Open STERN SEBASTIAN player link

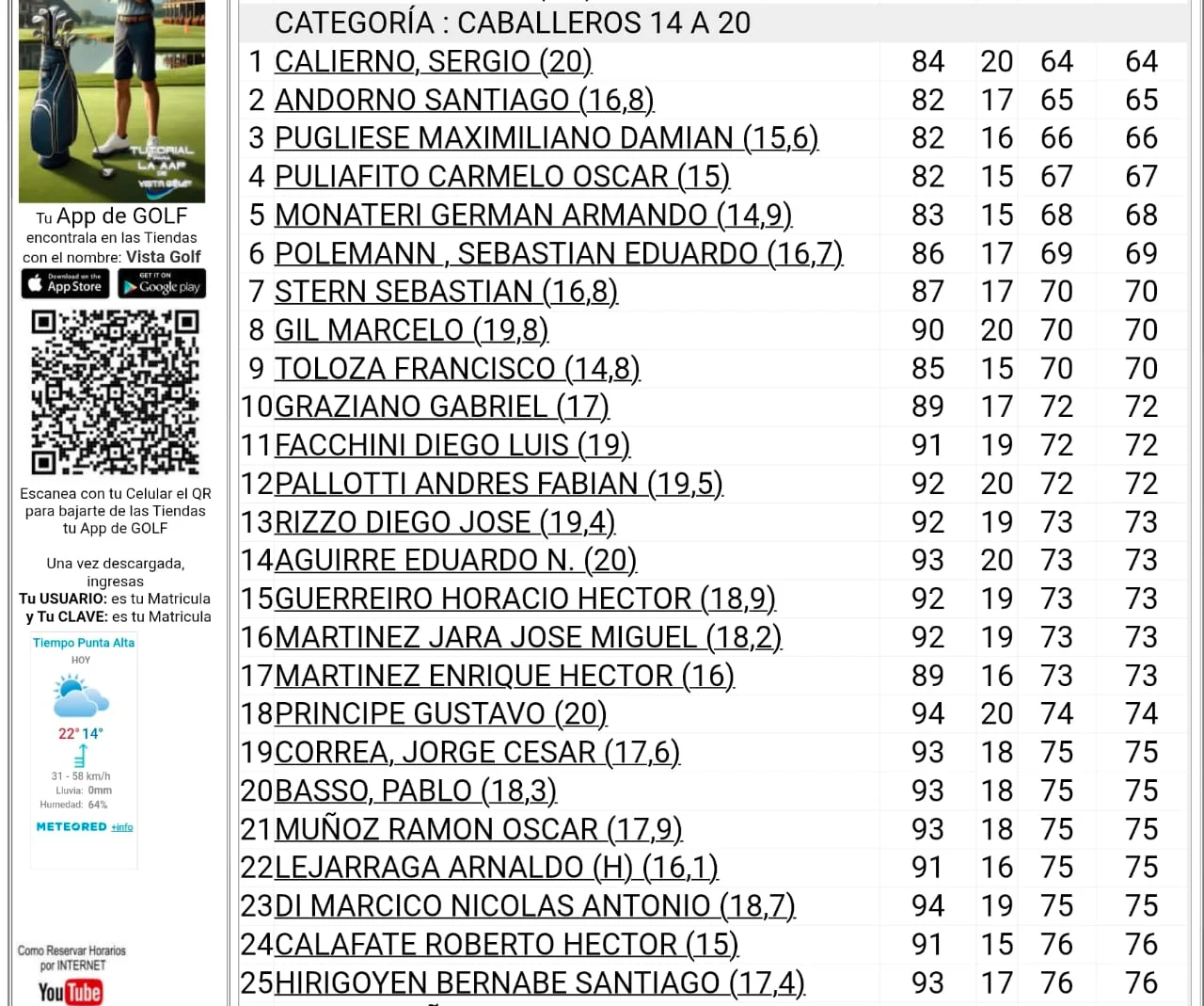click(445, 292)
